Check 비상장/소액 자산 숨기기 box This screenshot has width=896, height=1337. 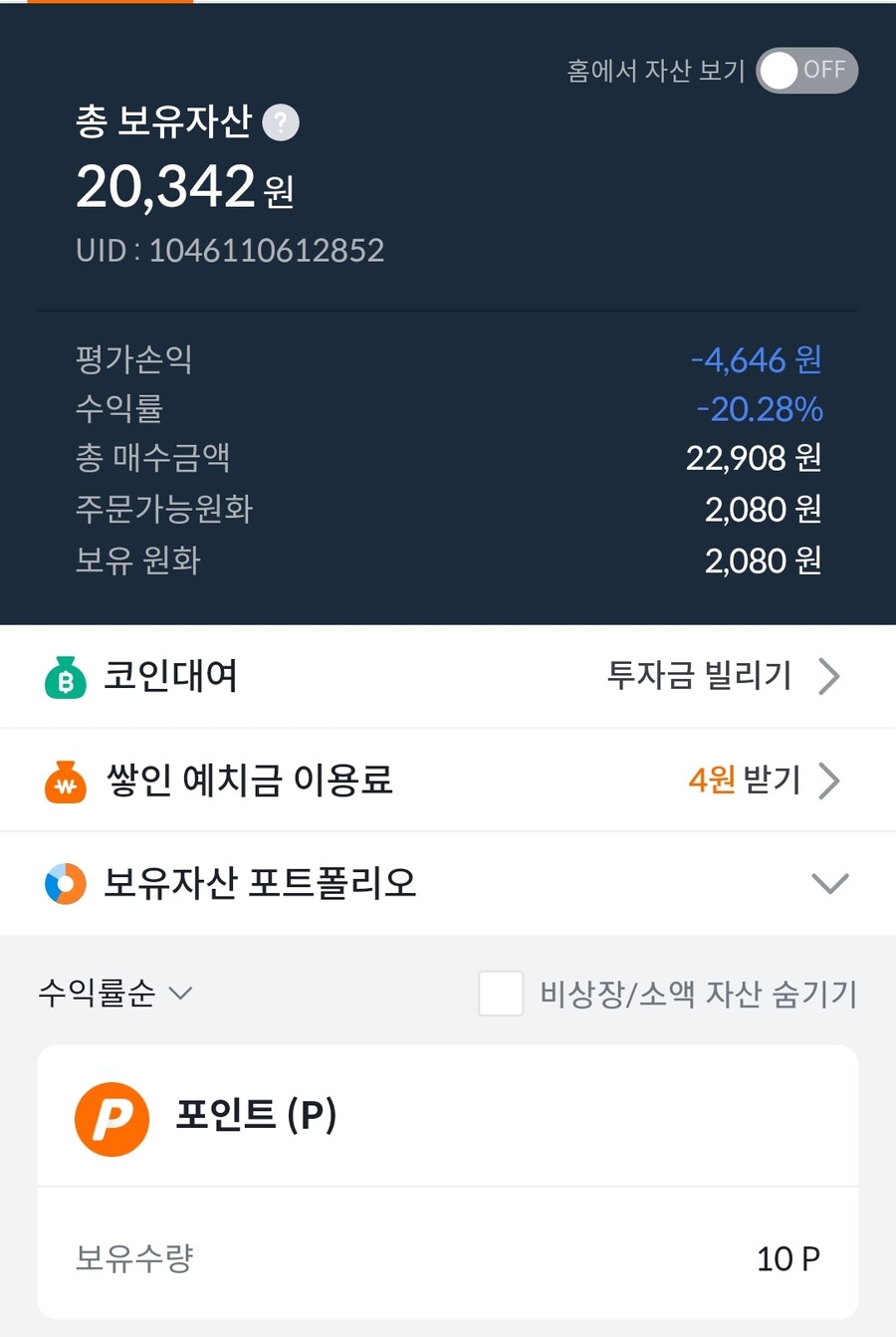tap(501, 994)
